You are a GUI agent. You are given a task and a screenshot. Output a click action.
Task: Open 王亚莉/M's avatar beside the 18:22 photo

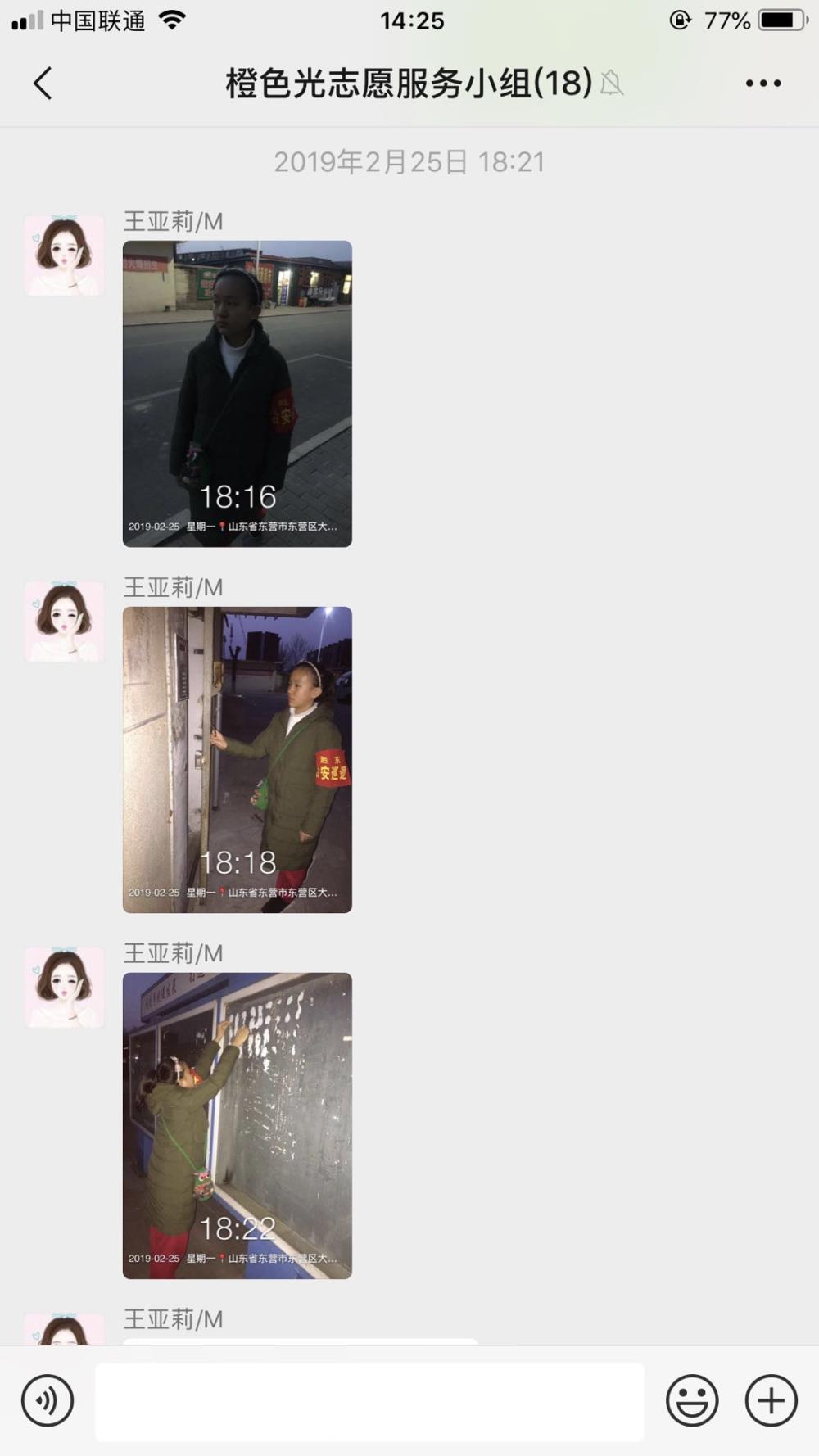[x=64, y=988]
